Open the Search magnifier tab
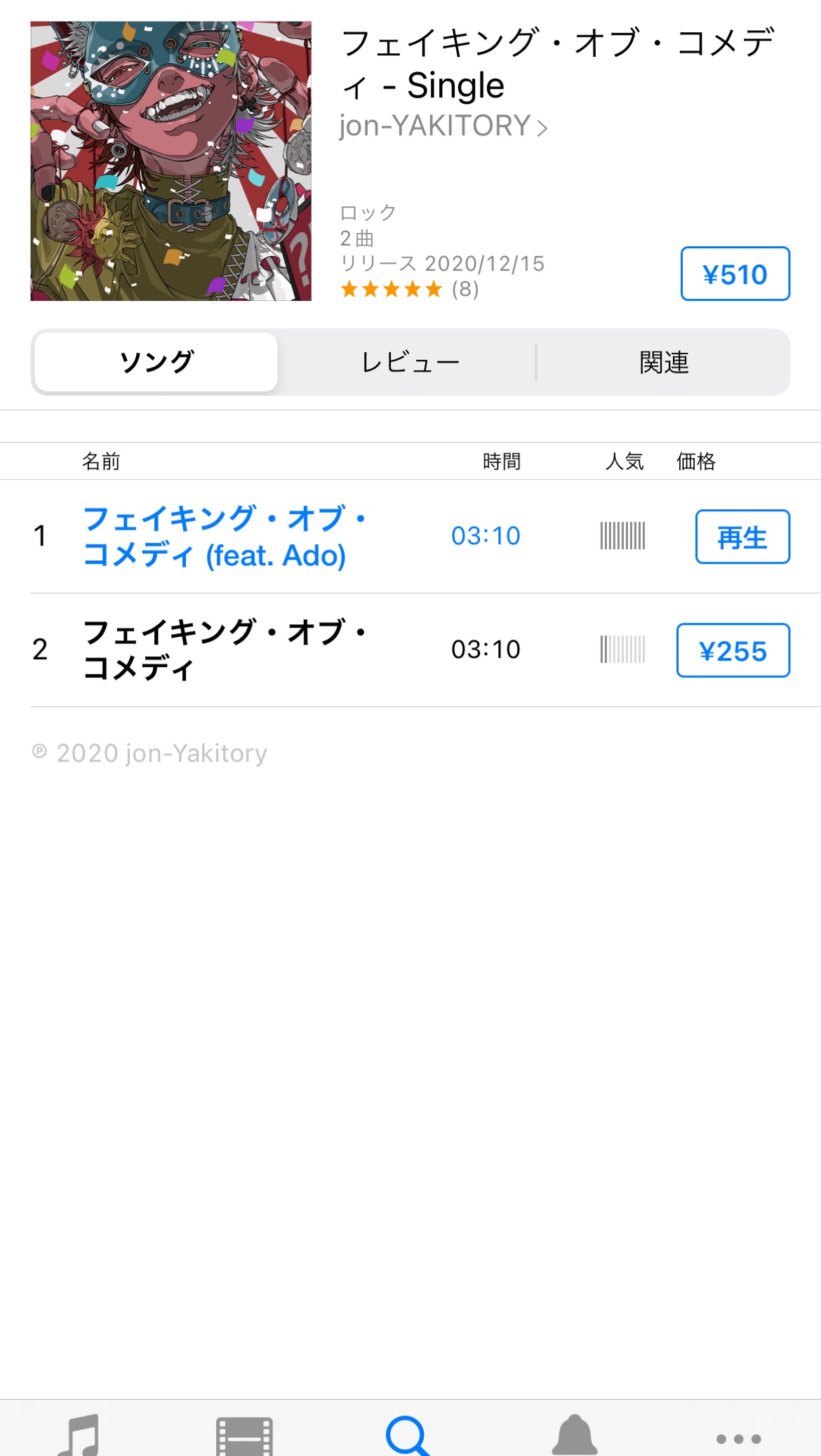 click(x=408, y=1435)
